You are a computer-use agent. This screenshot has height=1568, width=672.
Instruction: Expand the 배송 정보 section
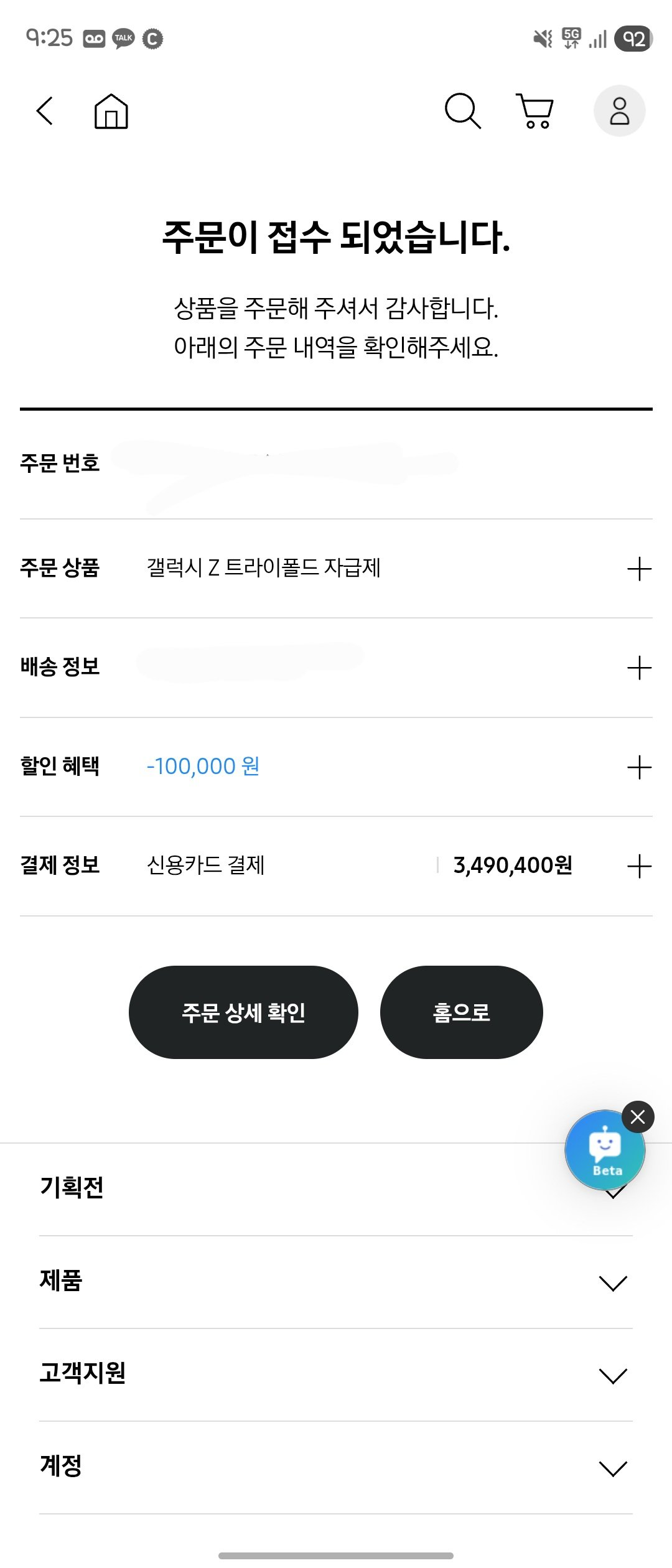click(639, 668)
